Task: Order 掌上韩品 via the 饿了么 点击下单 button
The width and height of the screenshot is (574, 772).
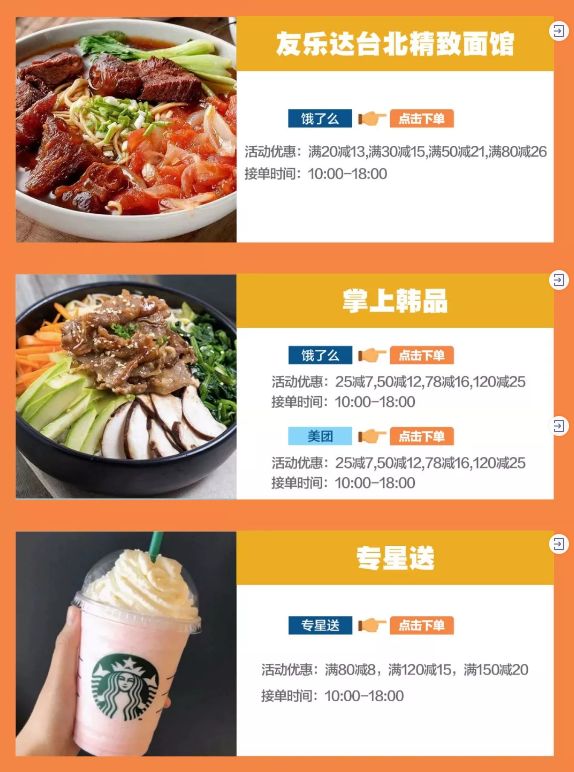Action: click(x=421, y=355)
